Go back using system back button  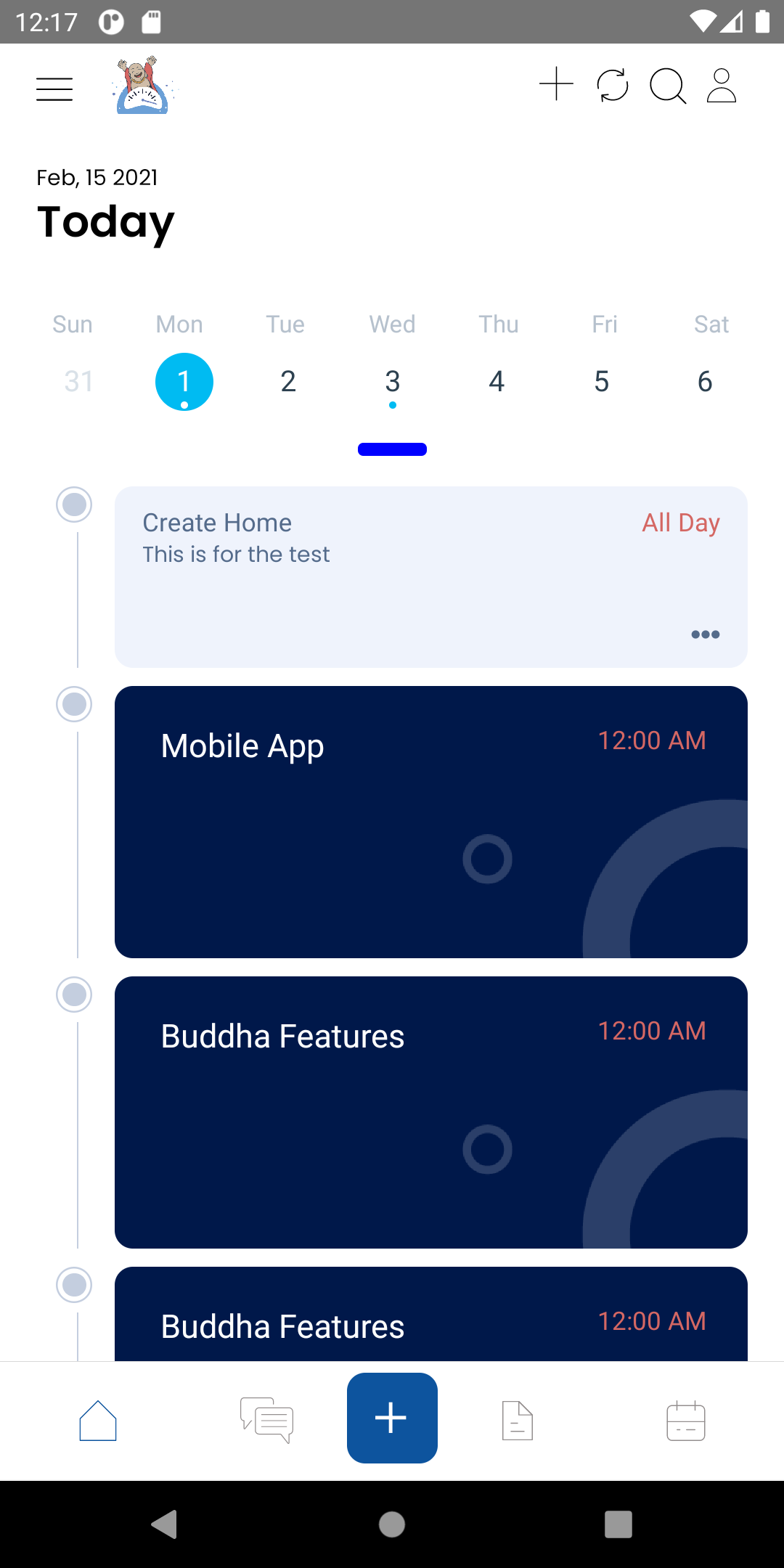(x=165, y=1524)
